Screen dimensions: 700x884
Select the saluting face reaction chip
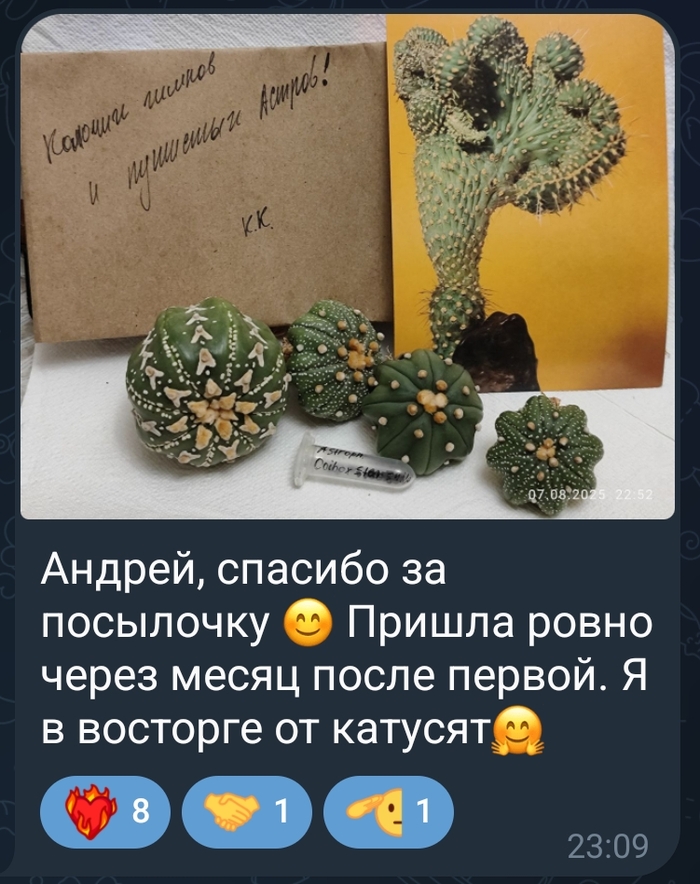[390, 812]
